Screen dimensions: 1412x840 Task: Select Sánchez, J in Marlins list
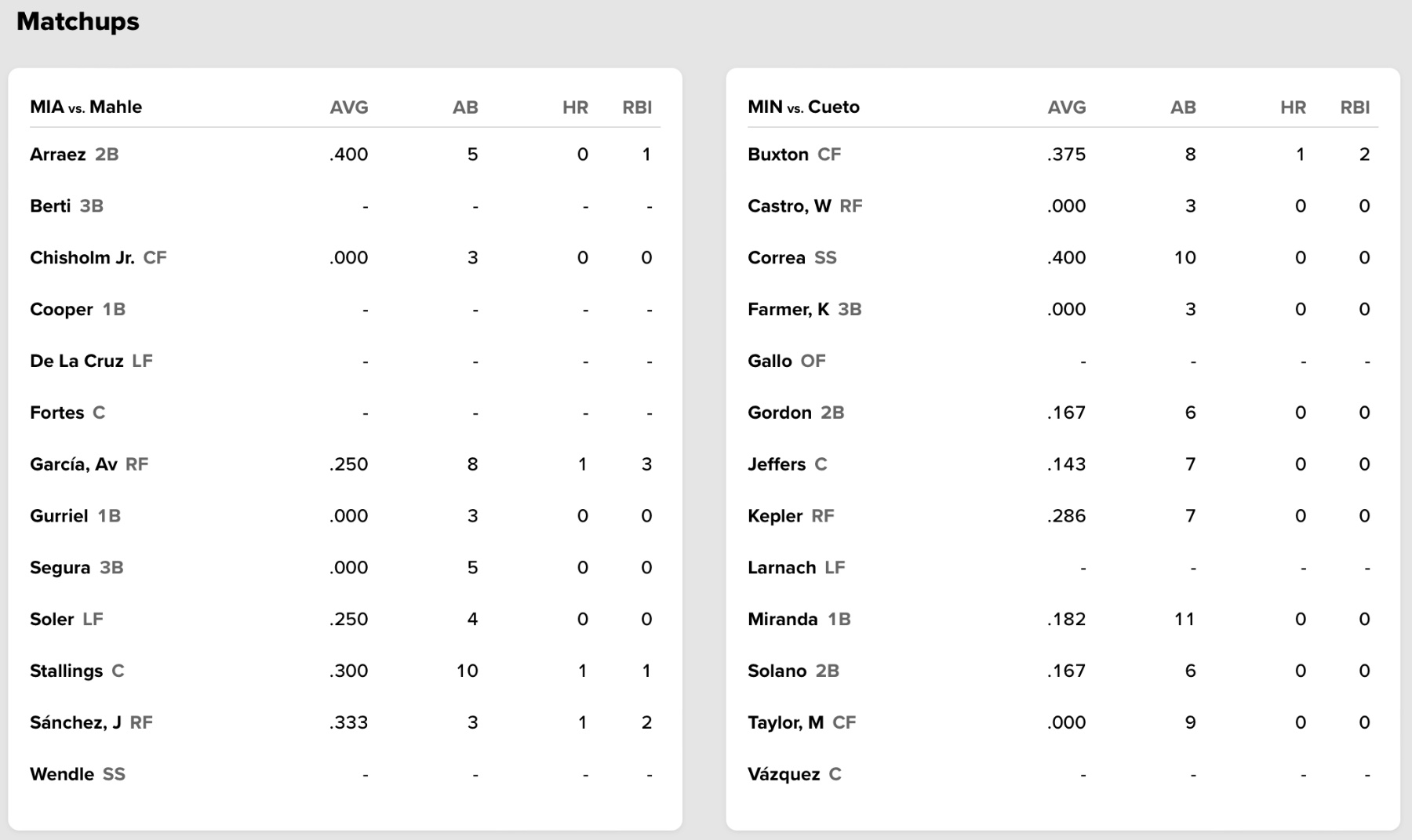(75, 722)
